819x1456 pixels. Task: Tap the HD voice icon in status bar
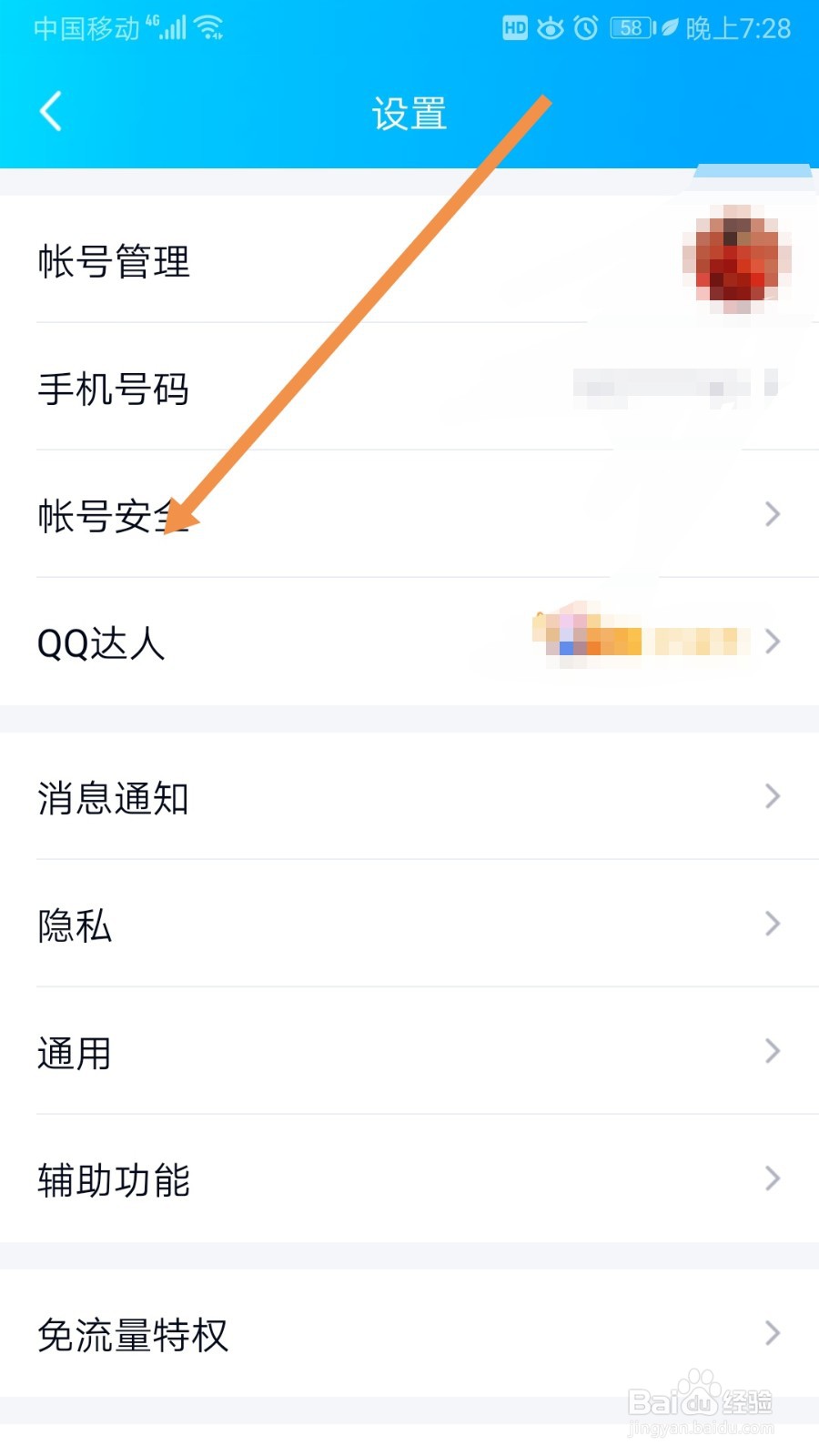click(514, 29)
